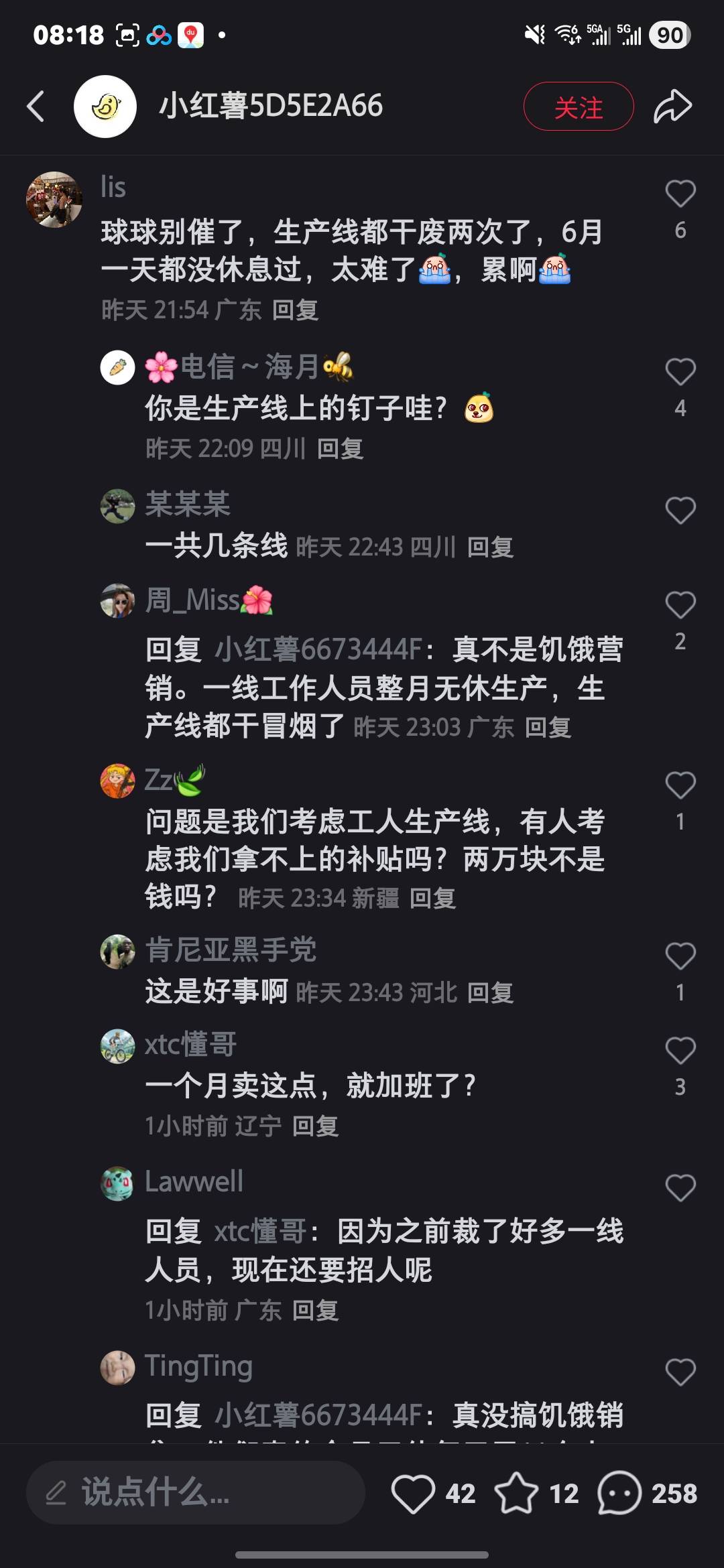The width and height of the screenshot is (724, 1568).
Task: Share this post
Action: point(672,107)
